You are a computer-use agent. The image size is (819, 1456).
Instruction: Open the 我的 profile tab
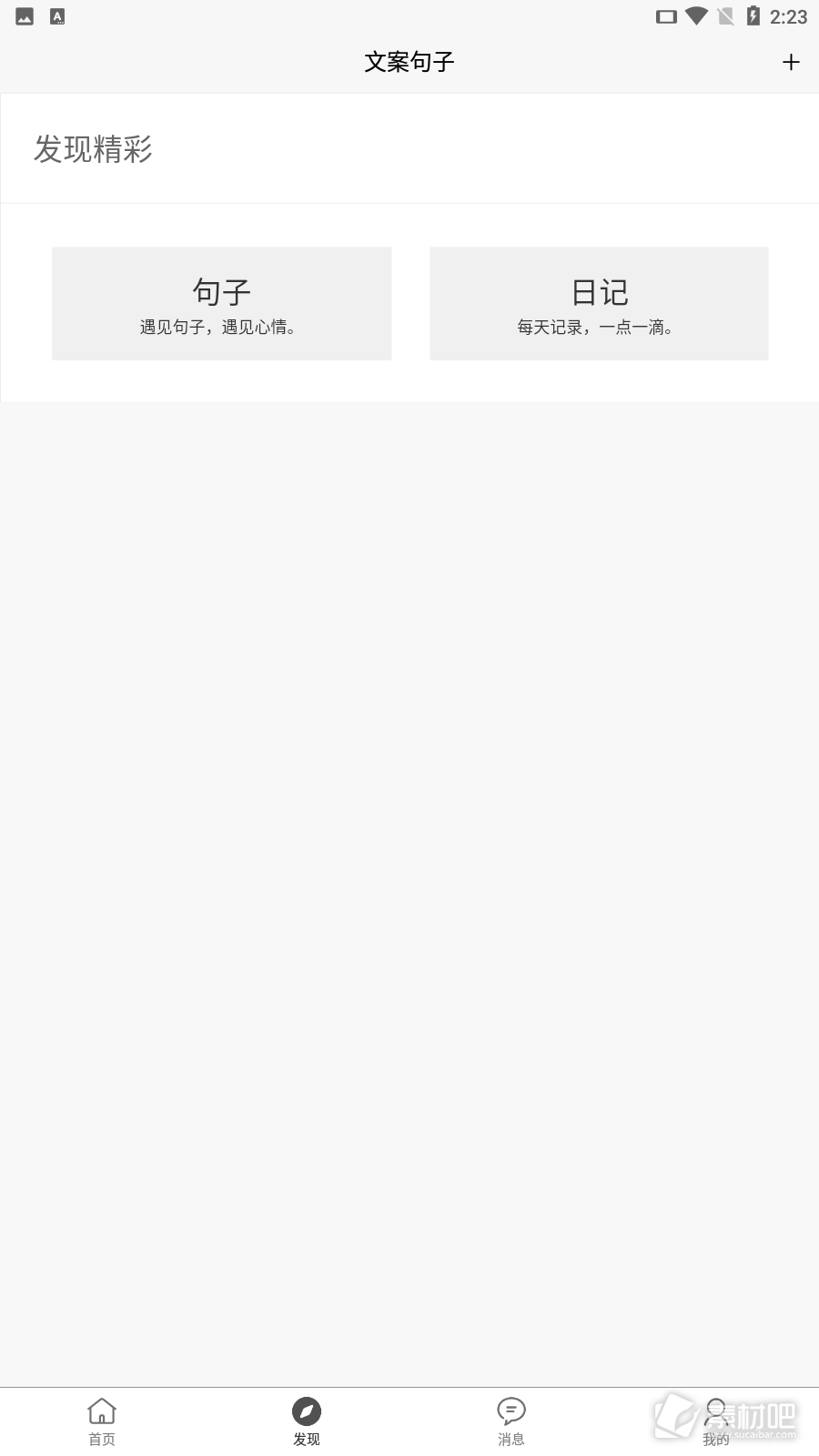(x=716, y=1421)
